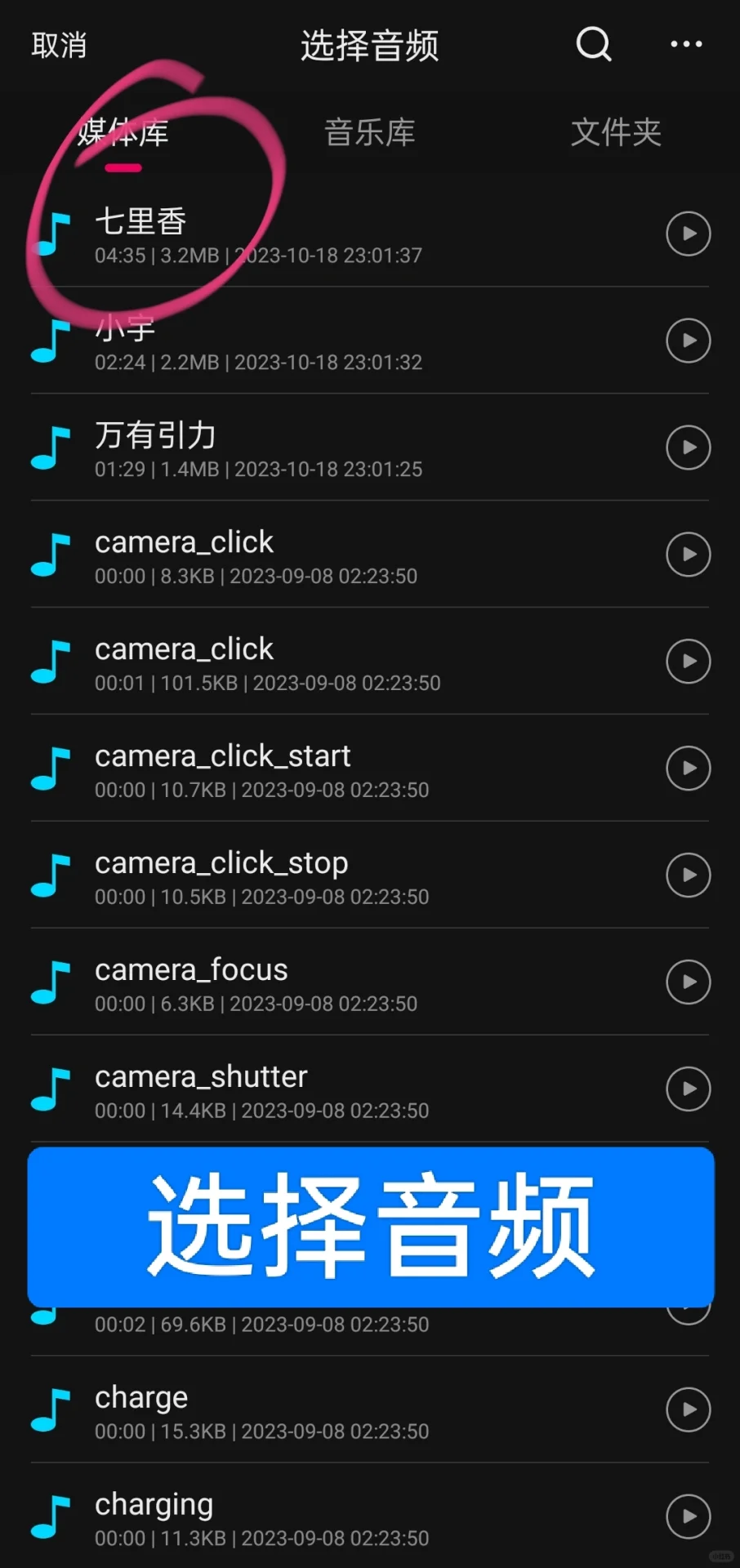Open the three-dot overflow menu

[686, 44]
